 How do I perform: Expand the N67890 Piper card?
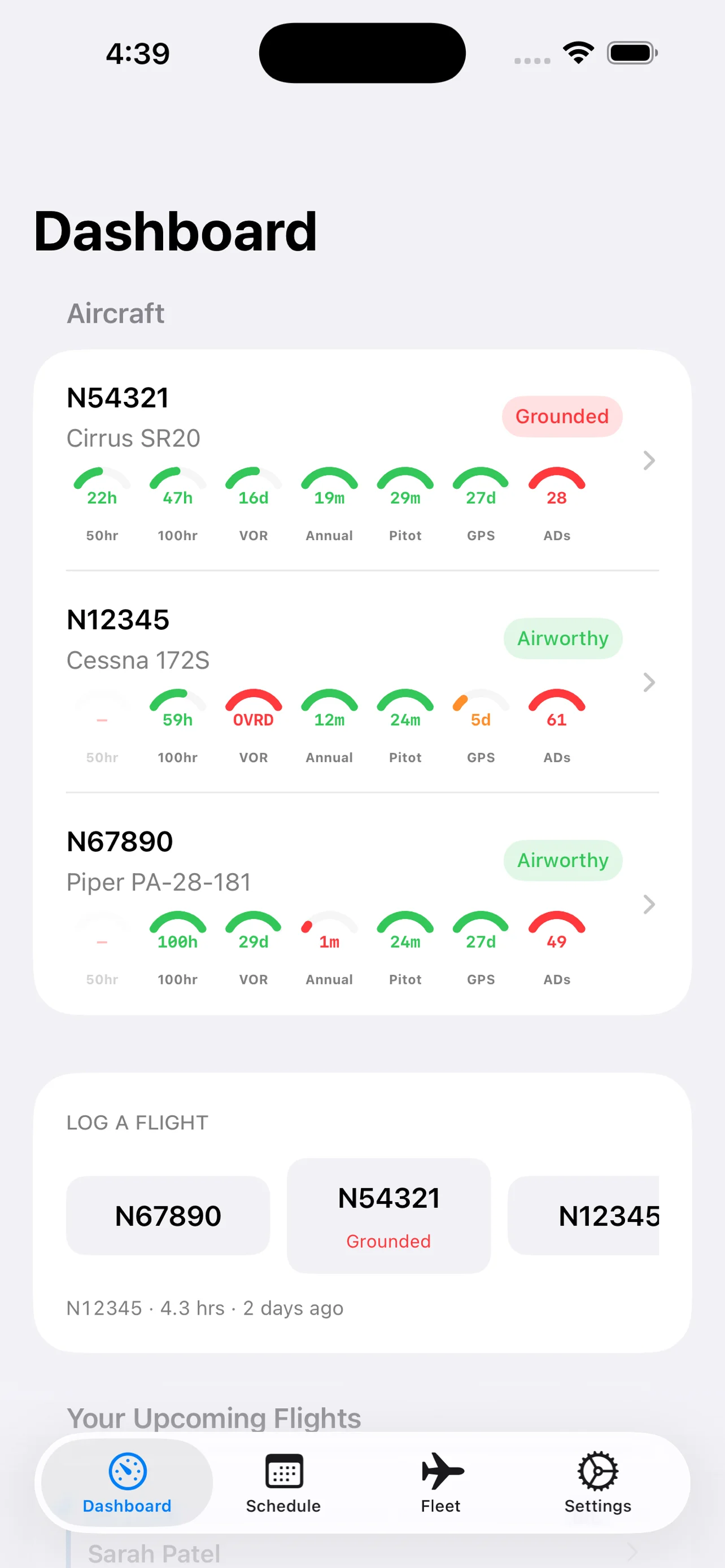(649, 905)
